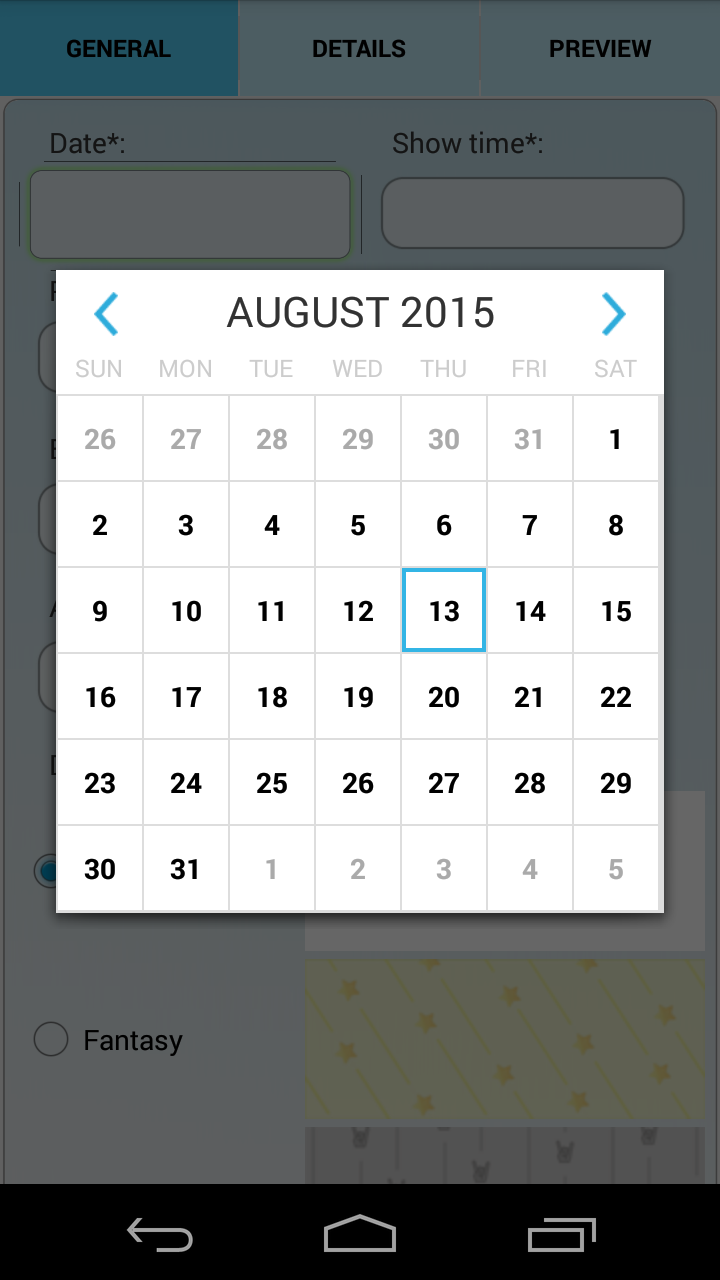Click the AUGUST 2015 header
Screen dimensions: 720x1280
(360, 312)
